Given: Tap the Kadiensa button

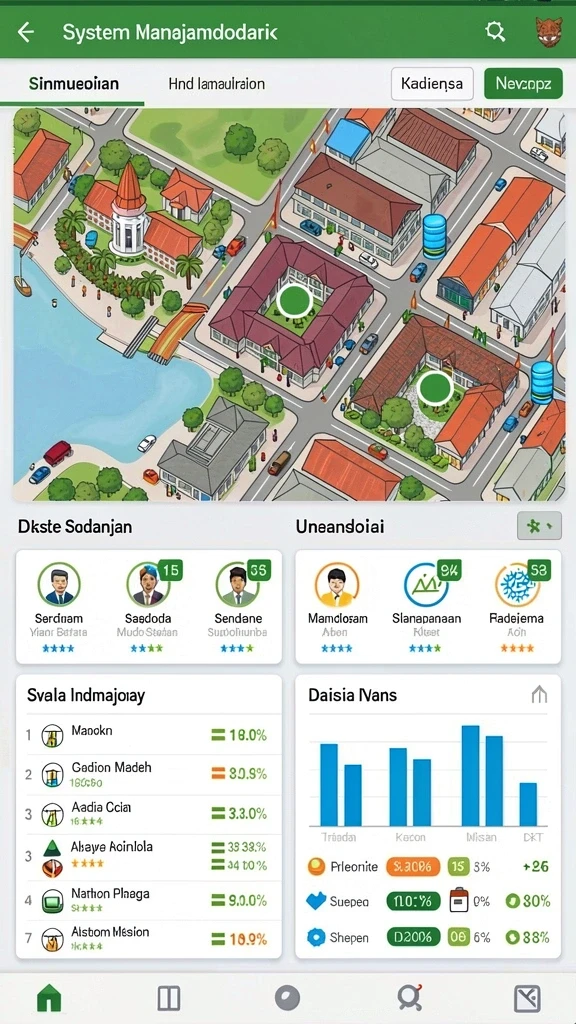Looking at the screenshot, I should pyautogui.click(x=432, y=84).
